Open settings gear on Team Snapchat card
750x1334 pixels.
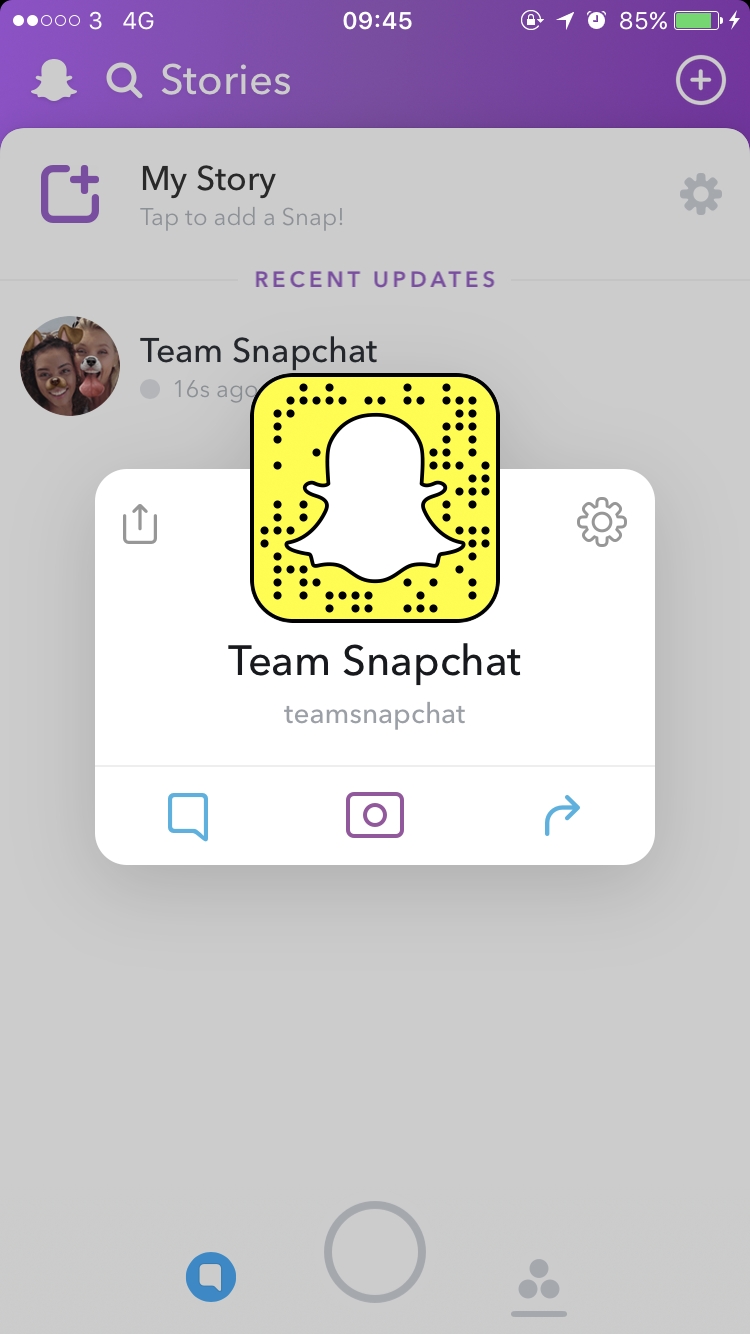pos(601,521)
